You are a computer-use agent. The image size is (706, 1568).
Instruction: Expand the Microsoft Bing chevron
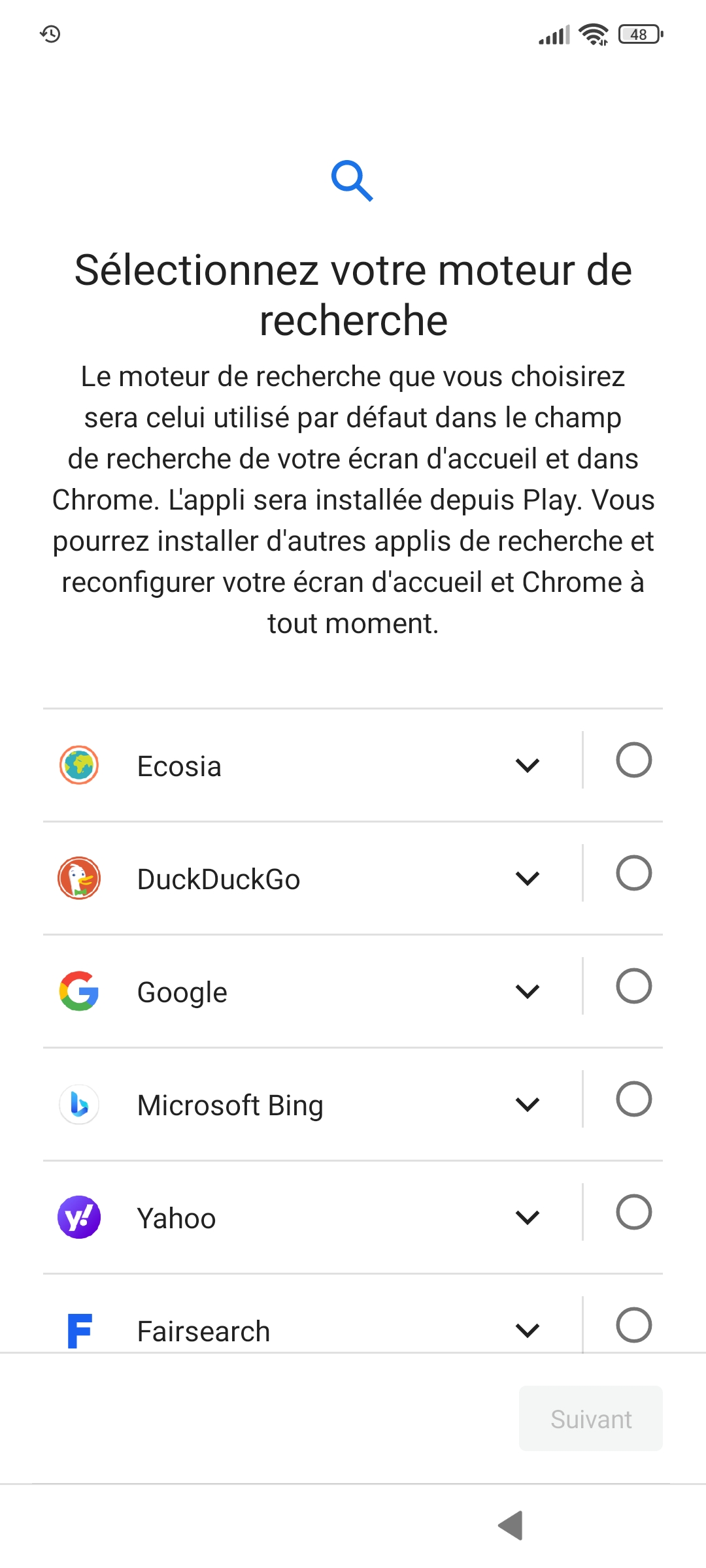[x=527, y=1104]
